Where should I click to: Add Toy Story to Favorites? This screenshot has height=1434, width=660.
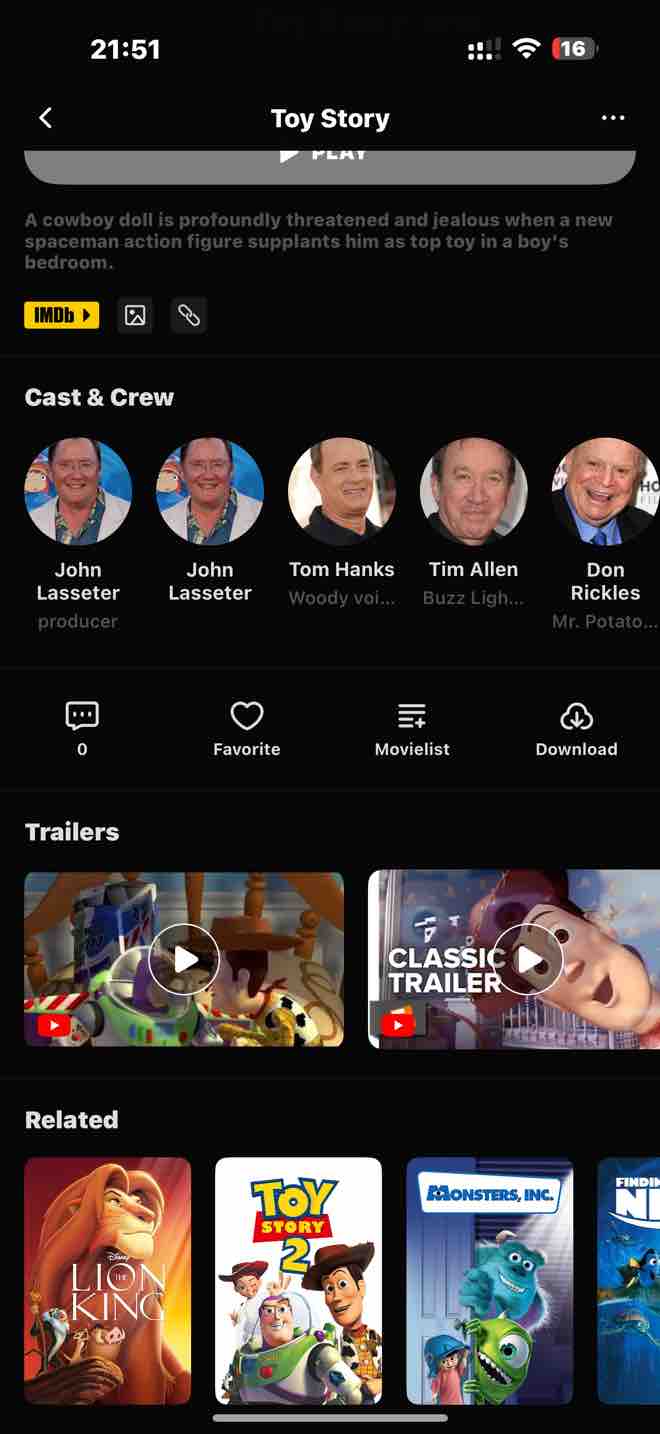click(247, 727)
